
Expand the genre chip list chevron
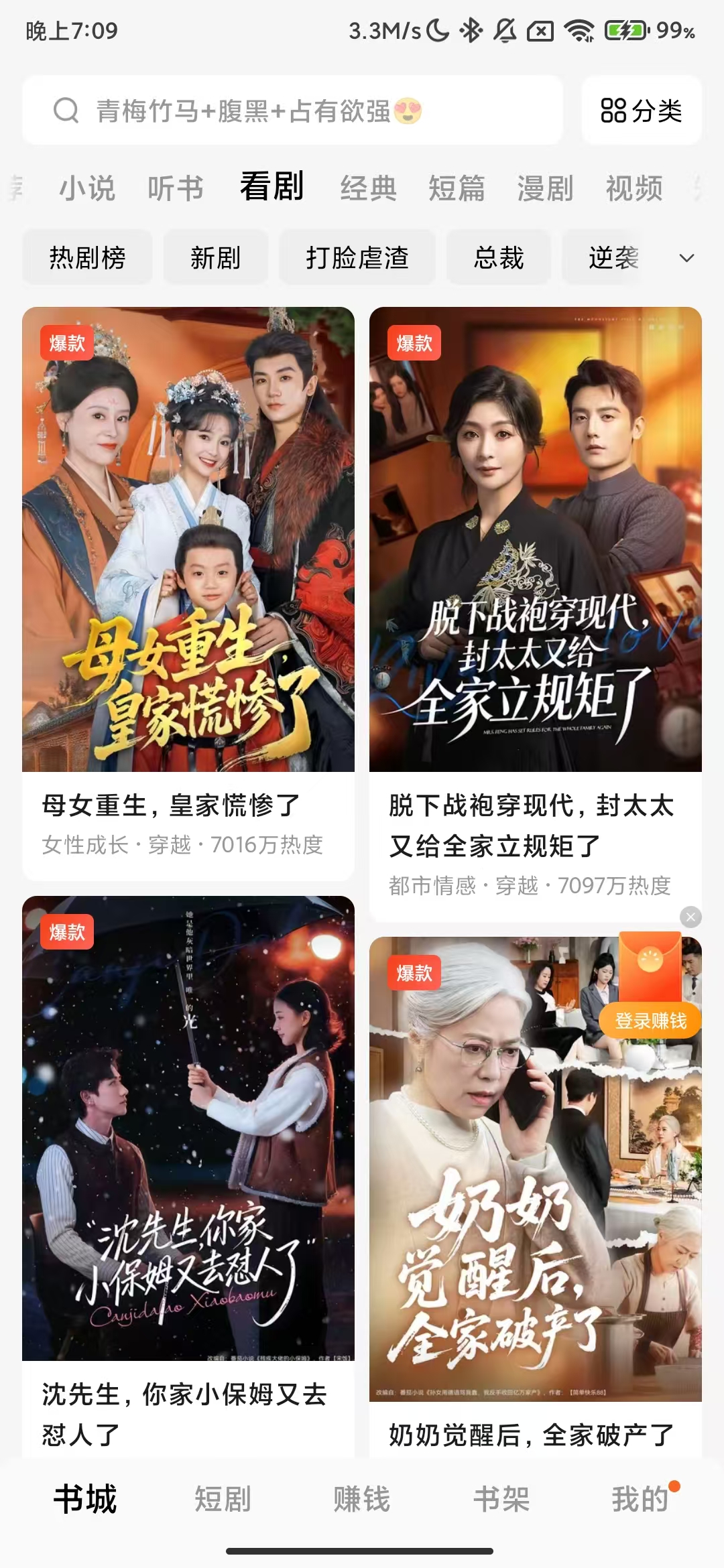[x=686, y=258]
